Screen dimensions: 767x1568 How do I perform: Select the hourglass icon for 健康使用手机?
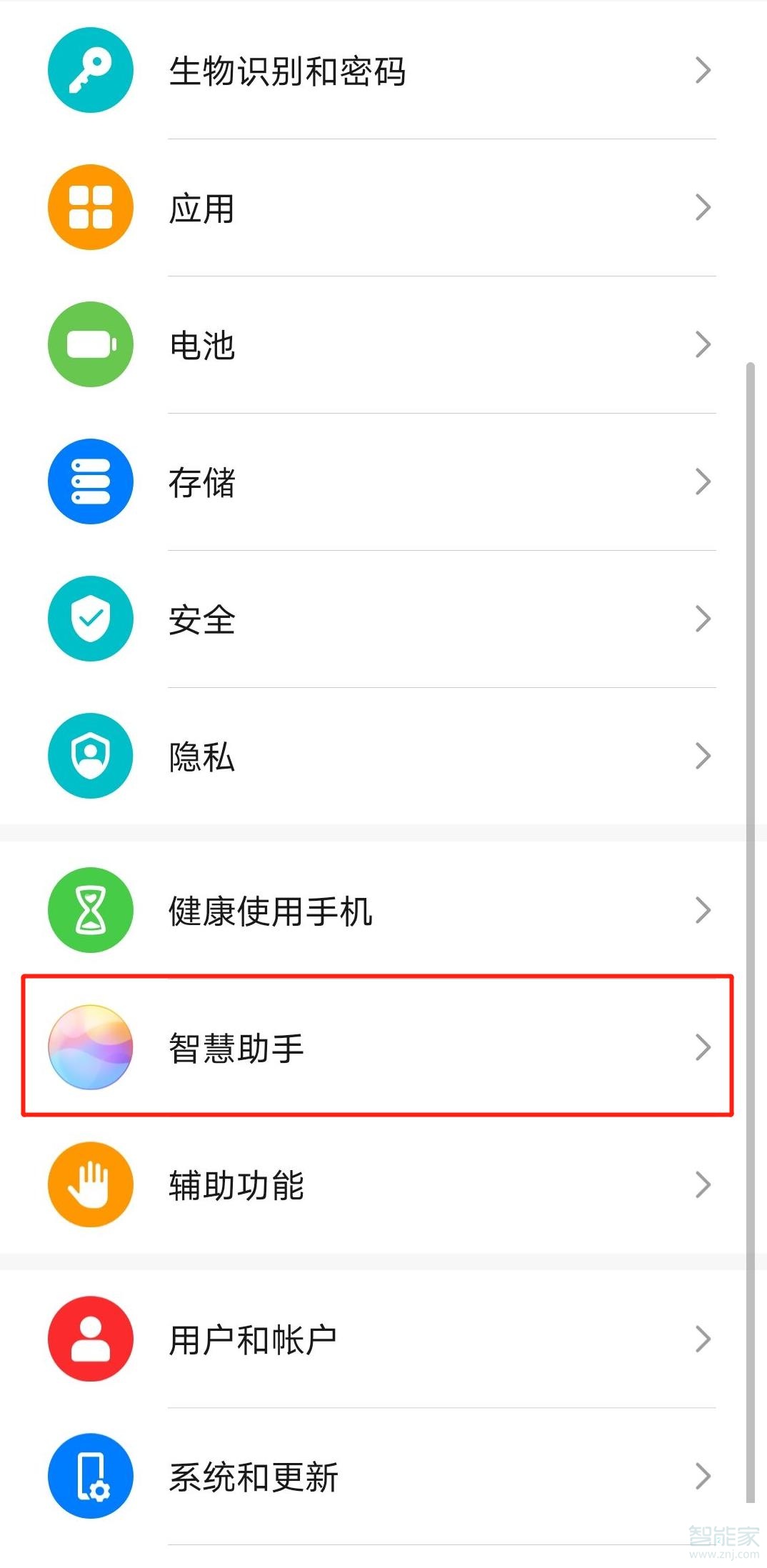pyautogui.click(x=90, y=910)
